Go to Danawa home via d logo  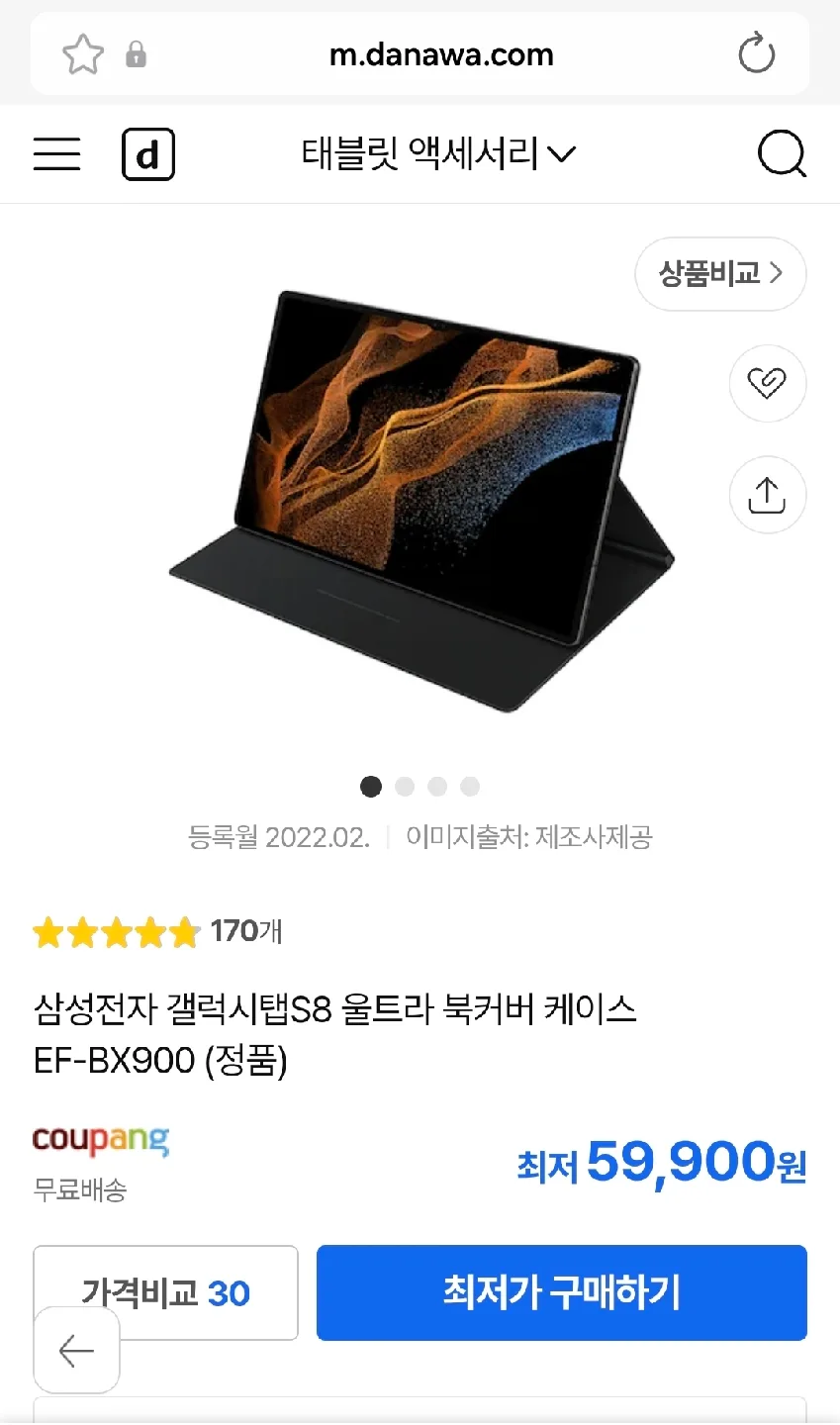pyautogui.click(x=148, y=154)
